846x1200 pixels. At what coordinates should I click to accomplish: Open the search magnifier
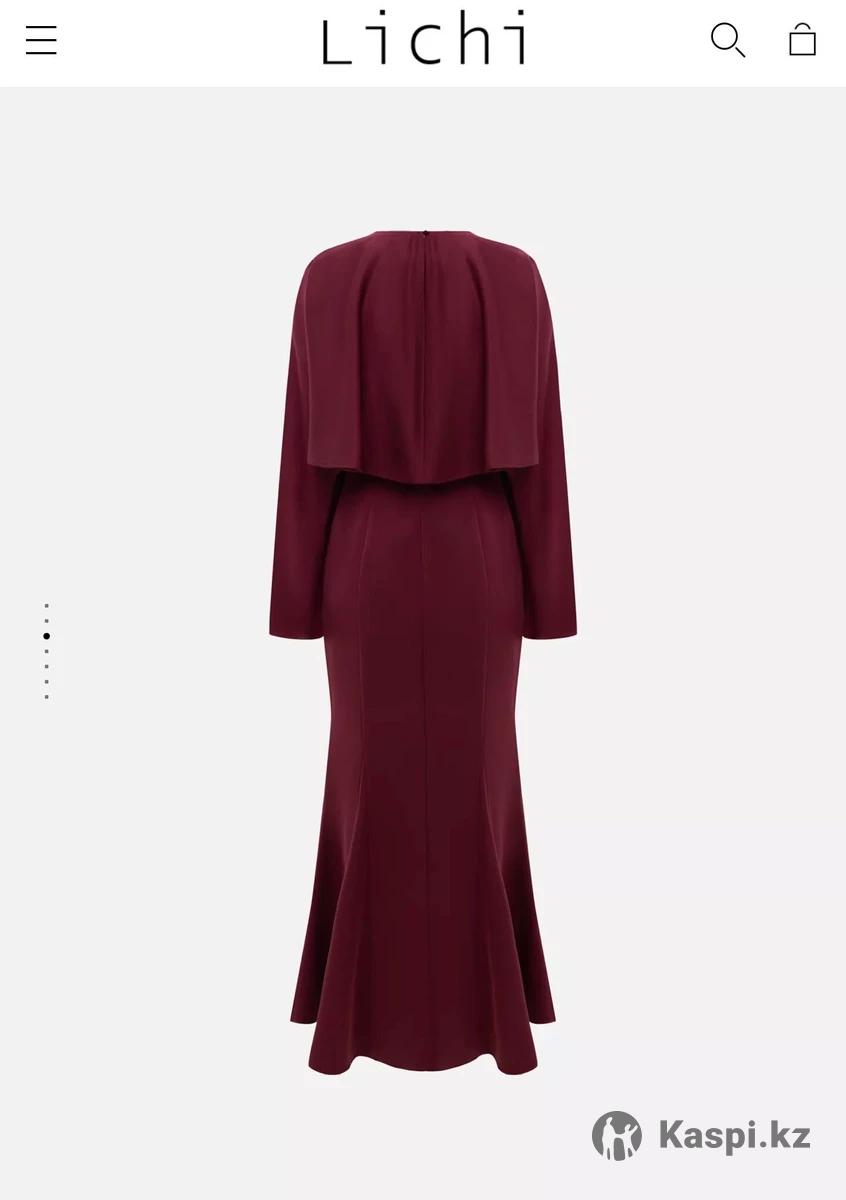[727, 41]
